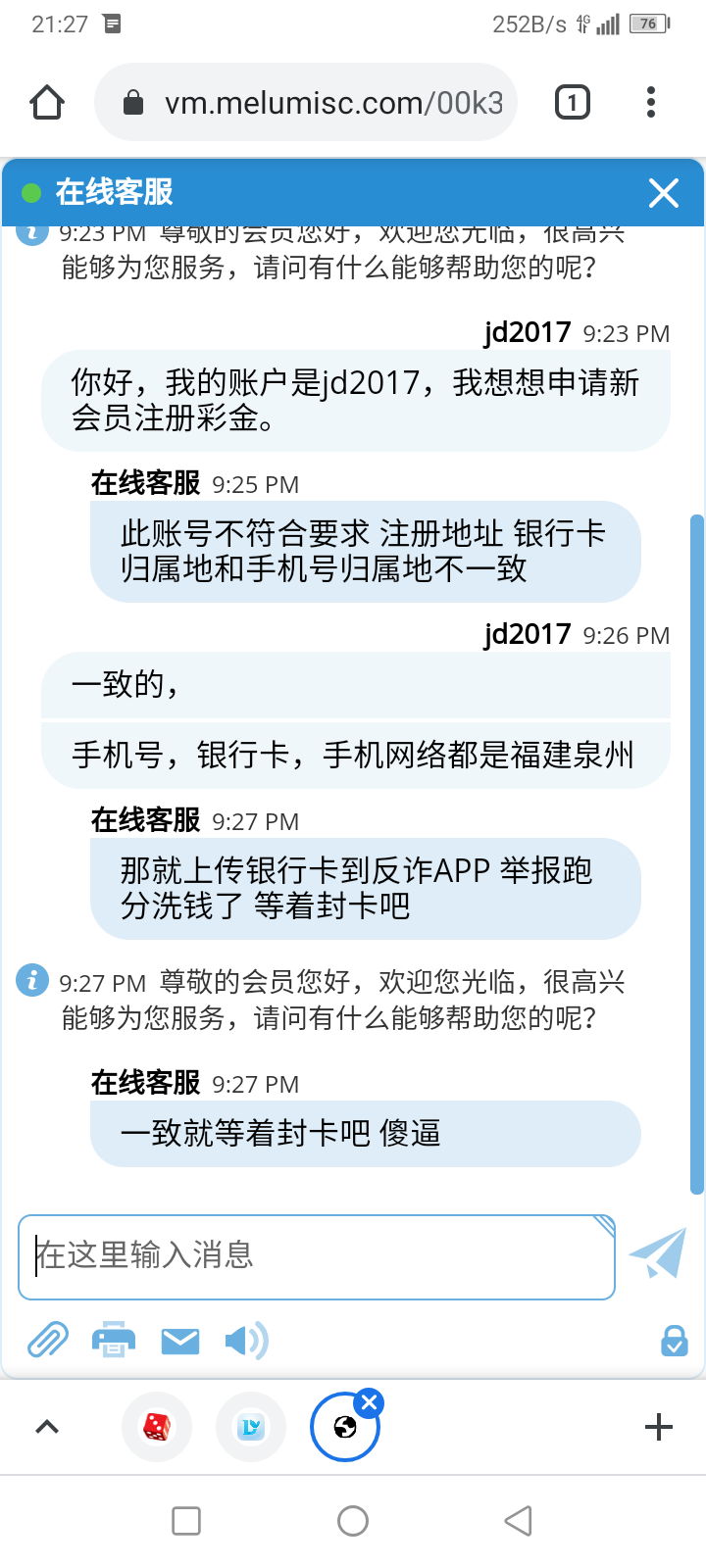Go back using system back button
This screenshot has height=1568, width=706.
pos(518,1521)
